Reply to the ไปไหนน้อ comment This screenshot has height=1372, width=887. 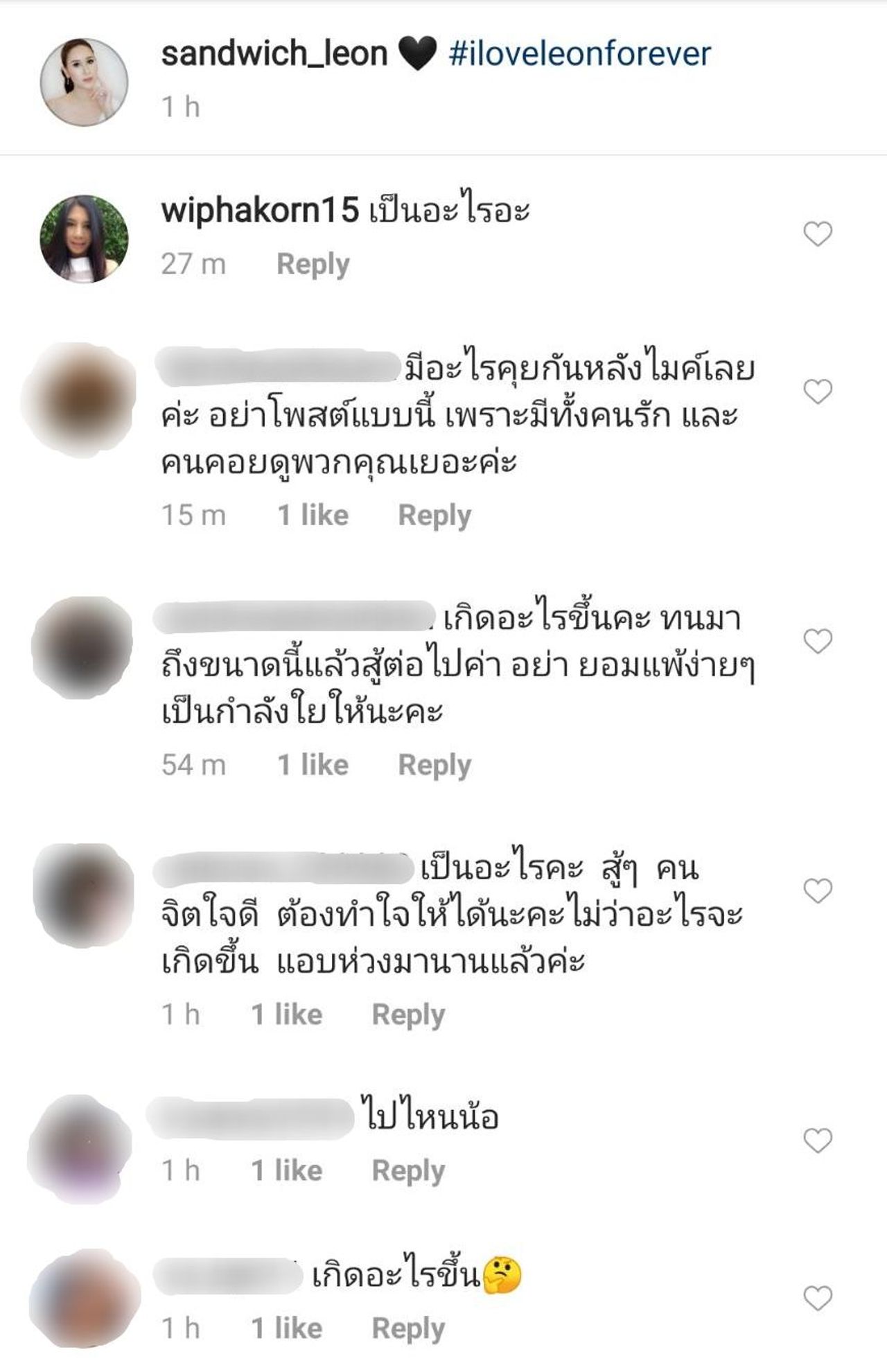408,1171
